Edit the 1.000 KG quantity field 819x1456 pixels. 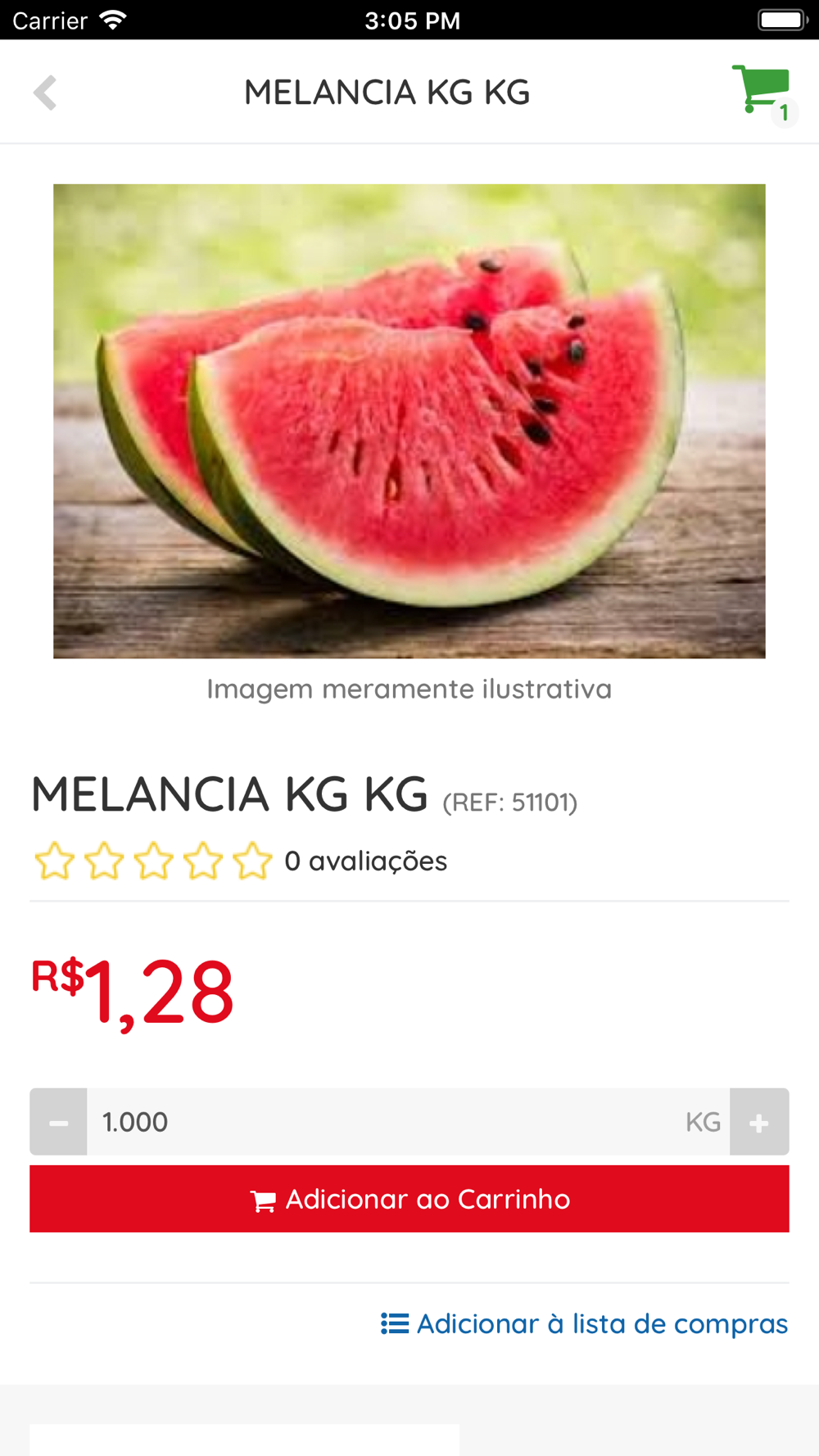coord(408,1122)
